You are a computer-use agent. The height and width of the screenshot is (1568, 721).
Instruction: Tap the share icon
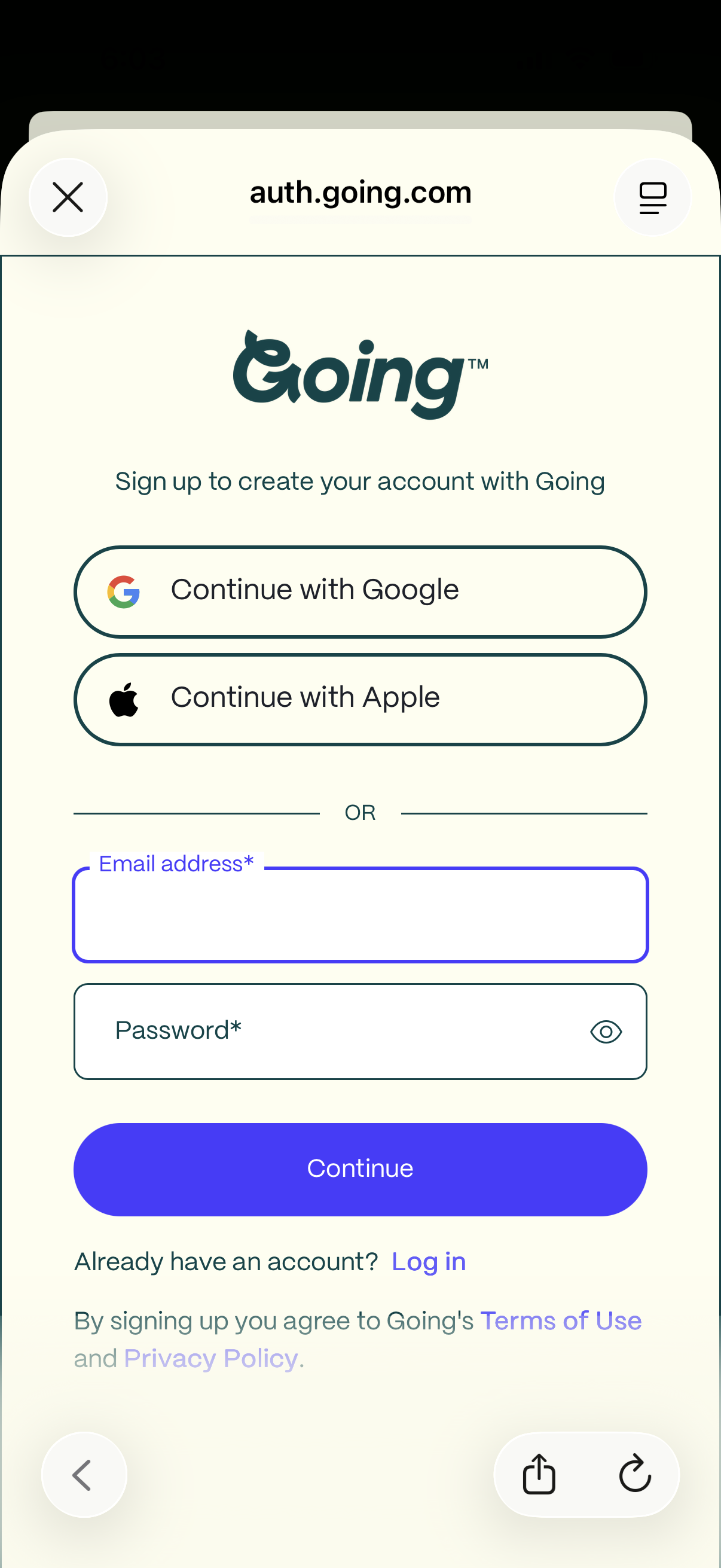click(539, 1474)
